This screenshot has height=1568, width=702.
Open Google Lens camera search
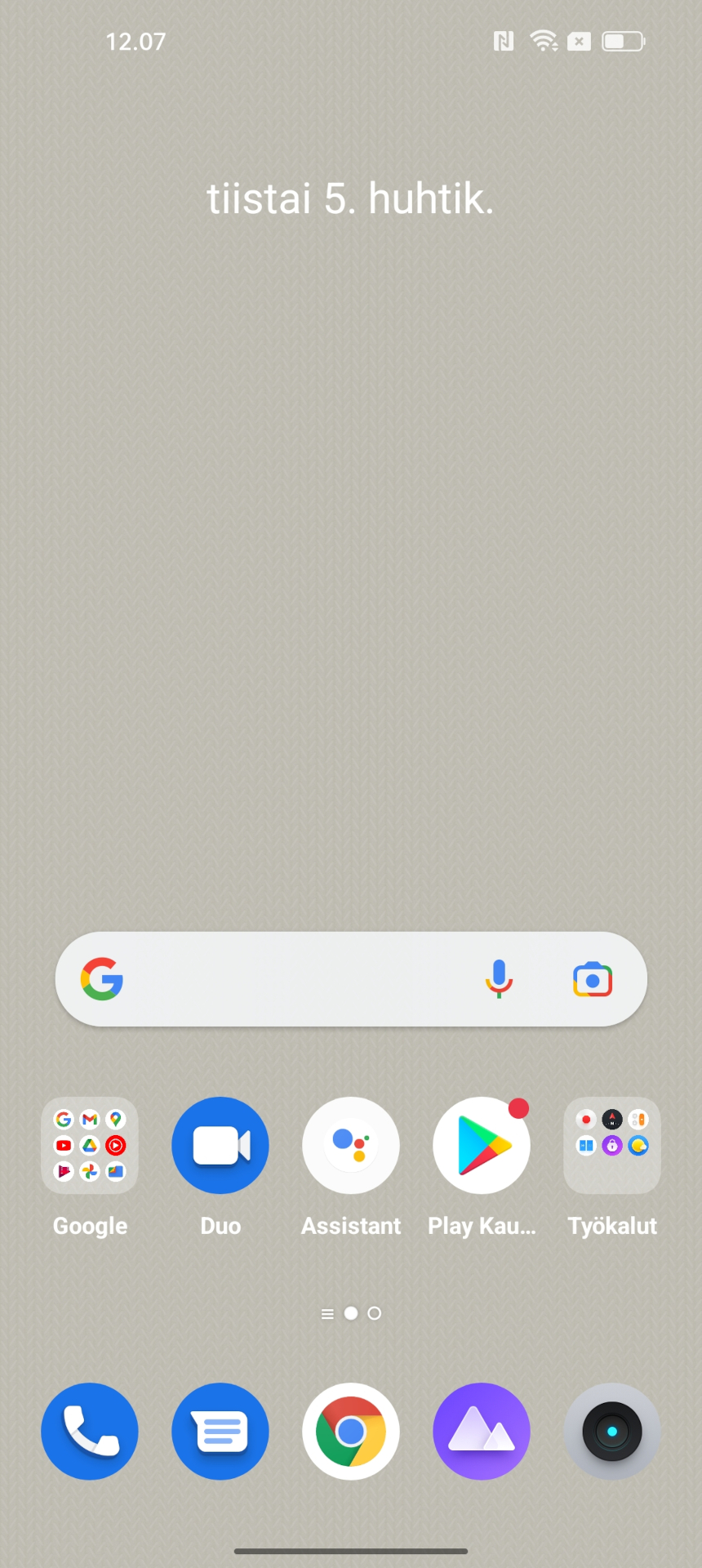593,979
